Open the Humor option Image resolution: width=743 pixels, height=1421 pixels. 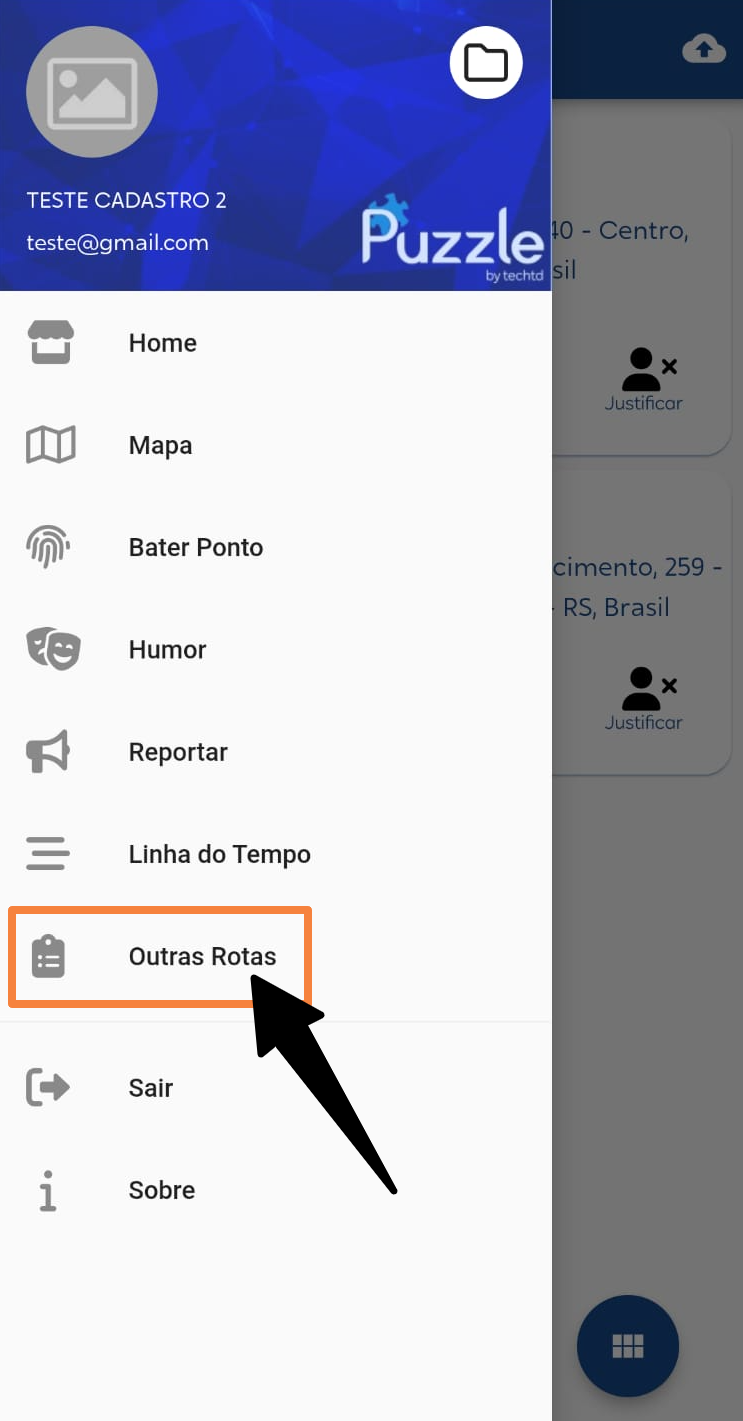coord(167,650)
